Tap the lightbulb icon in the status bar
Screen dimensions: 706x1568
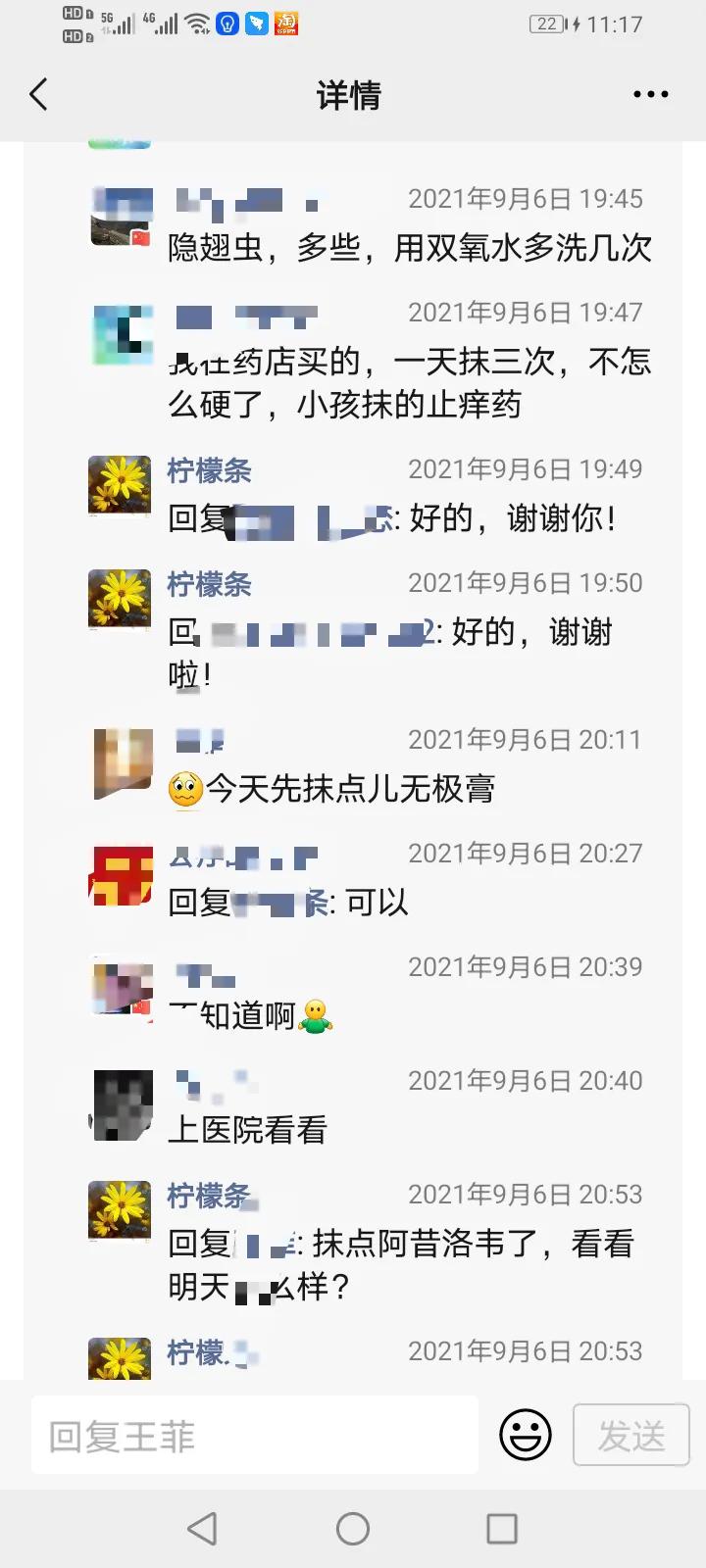[227, 22]
